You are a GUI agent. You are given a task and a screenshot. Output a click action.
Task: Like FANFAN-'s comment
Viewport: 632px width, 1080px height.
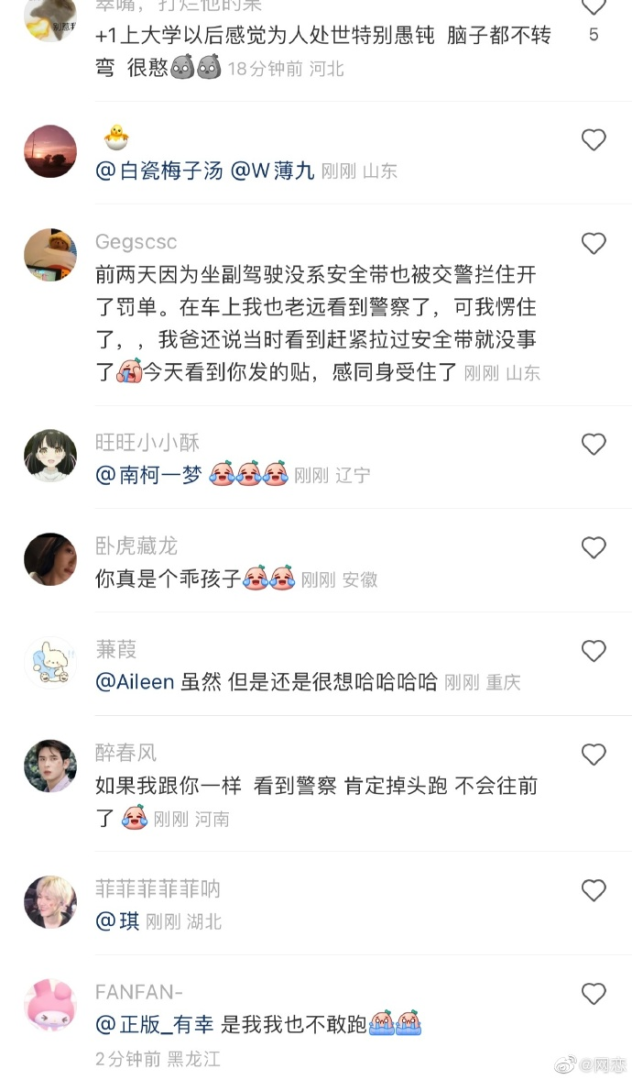click(x=594, y=993)
